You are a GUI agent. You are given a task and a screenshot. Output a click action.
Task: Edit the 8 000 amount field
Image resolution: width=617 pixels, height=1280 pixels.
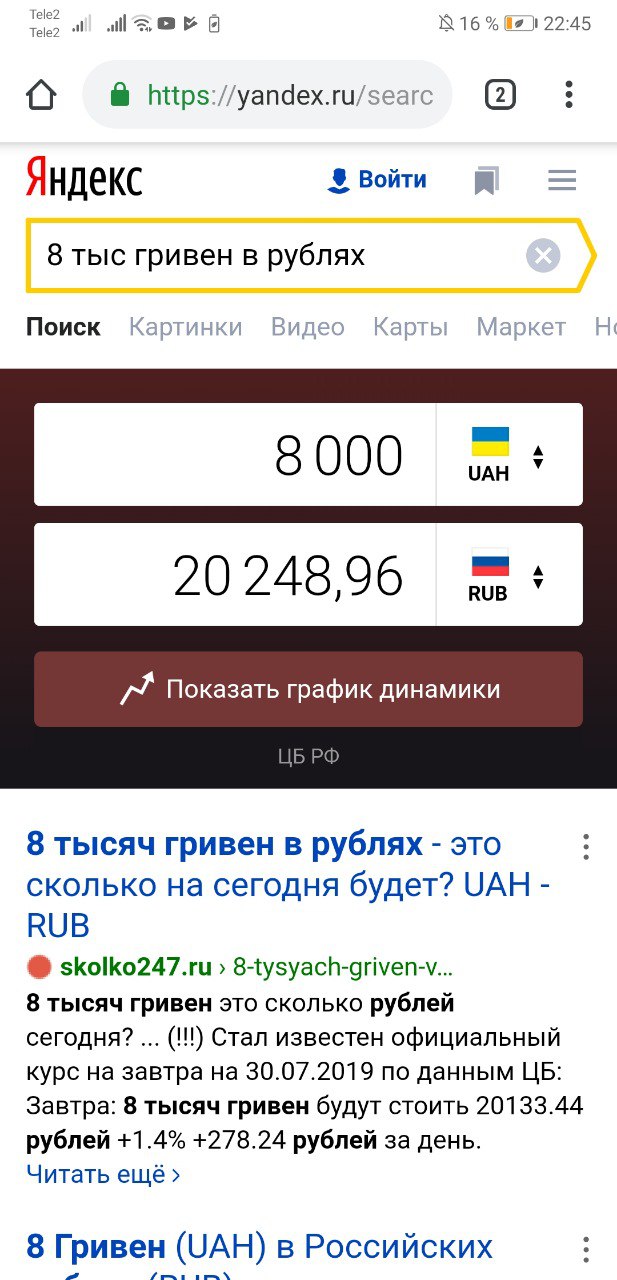pos(235,455)
